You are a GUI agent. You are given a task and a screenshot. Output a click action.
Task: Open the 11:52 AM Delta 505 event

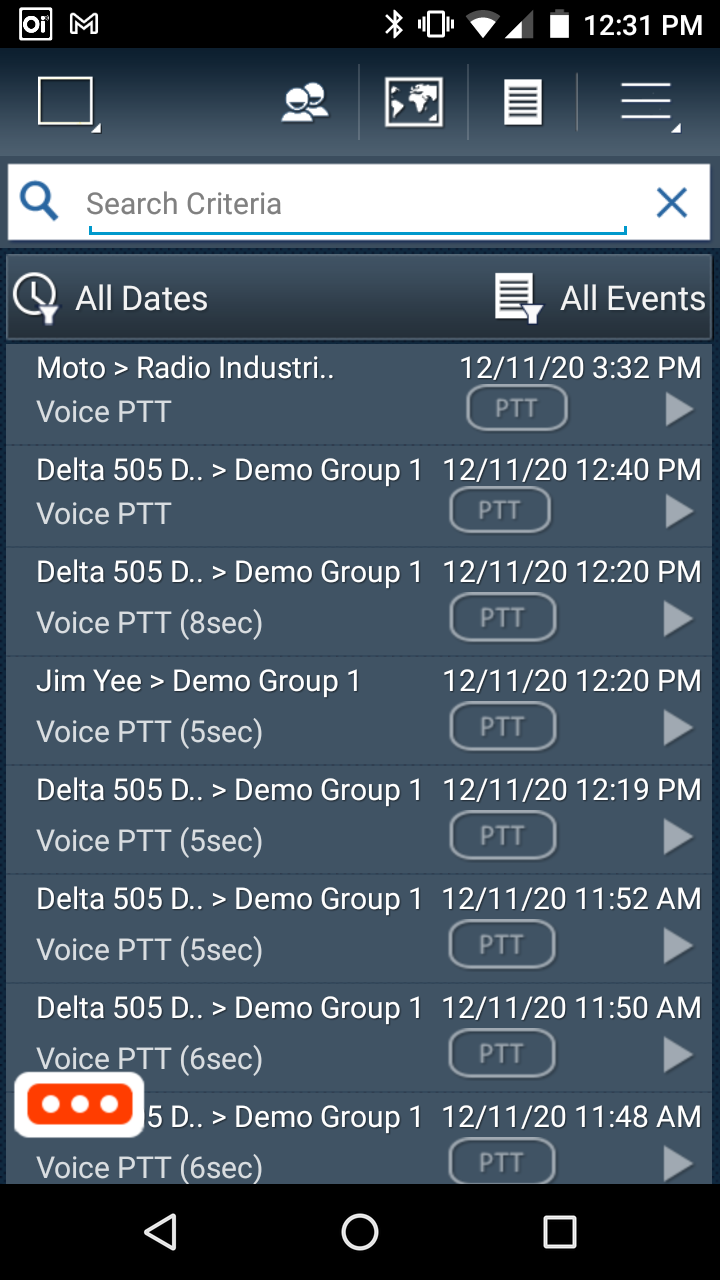pyautogui.click(x=359, y=929)
